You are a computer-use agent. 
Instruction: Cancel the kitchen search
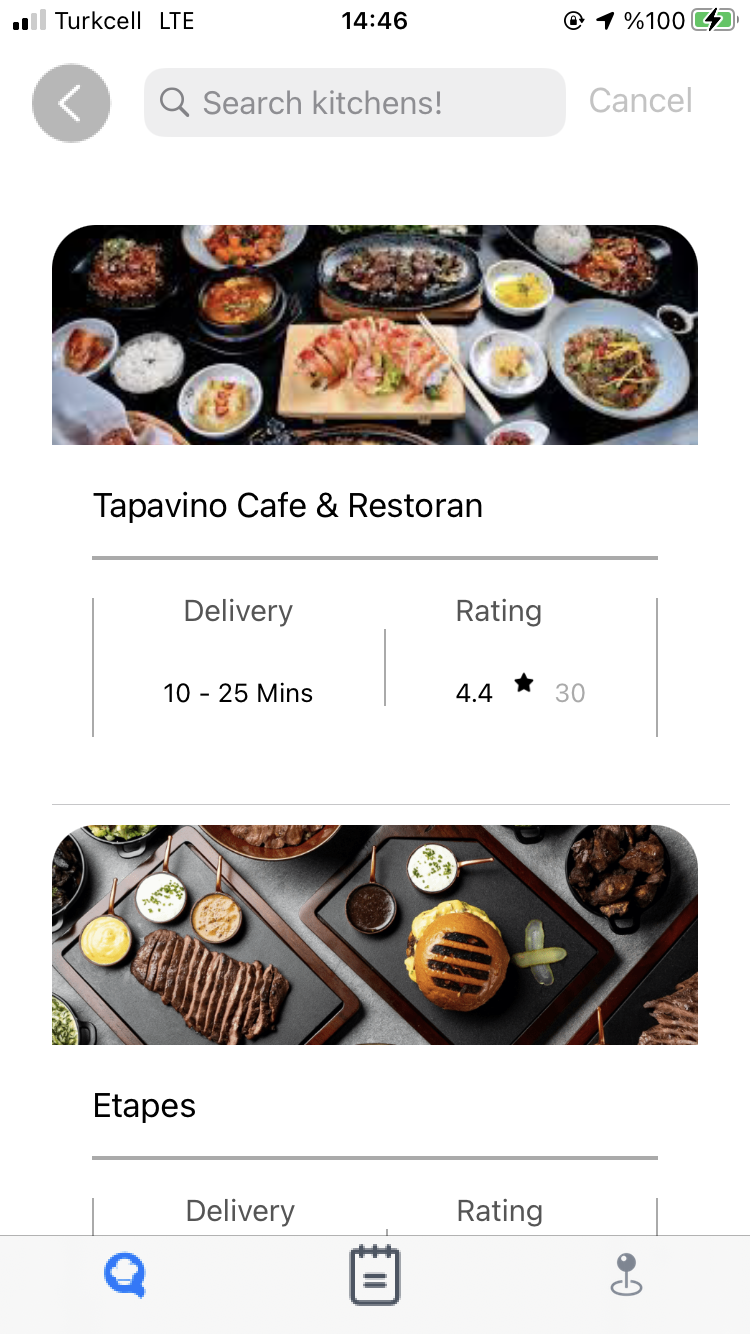[640, 101]
